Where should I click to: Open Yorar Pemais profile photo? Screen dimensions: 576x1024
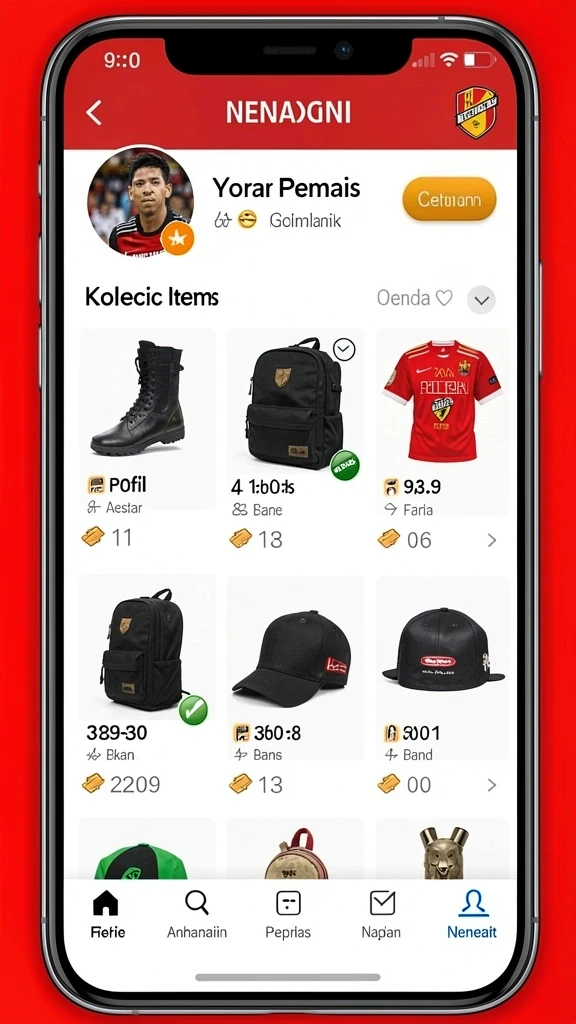140,200
